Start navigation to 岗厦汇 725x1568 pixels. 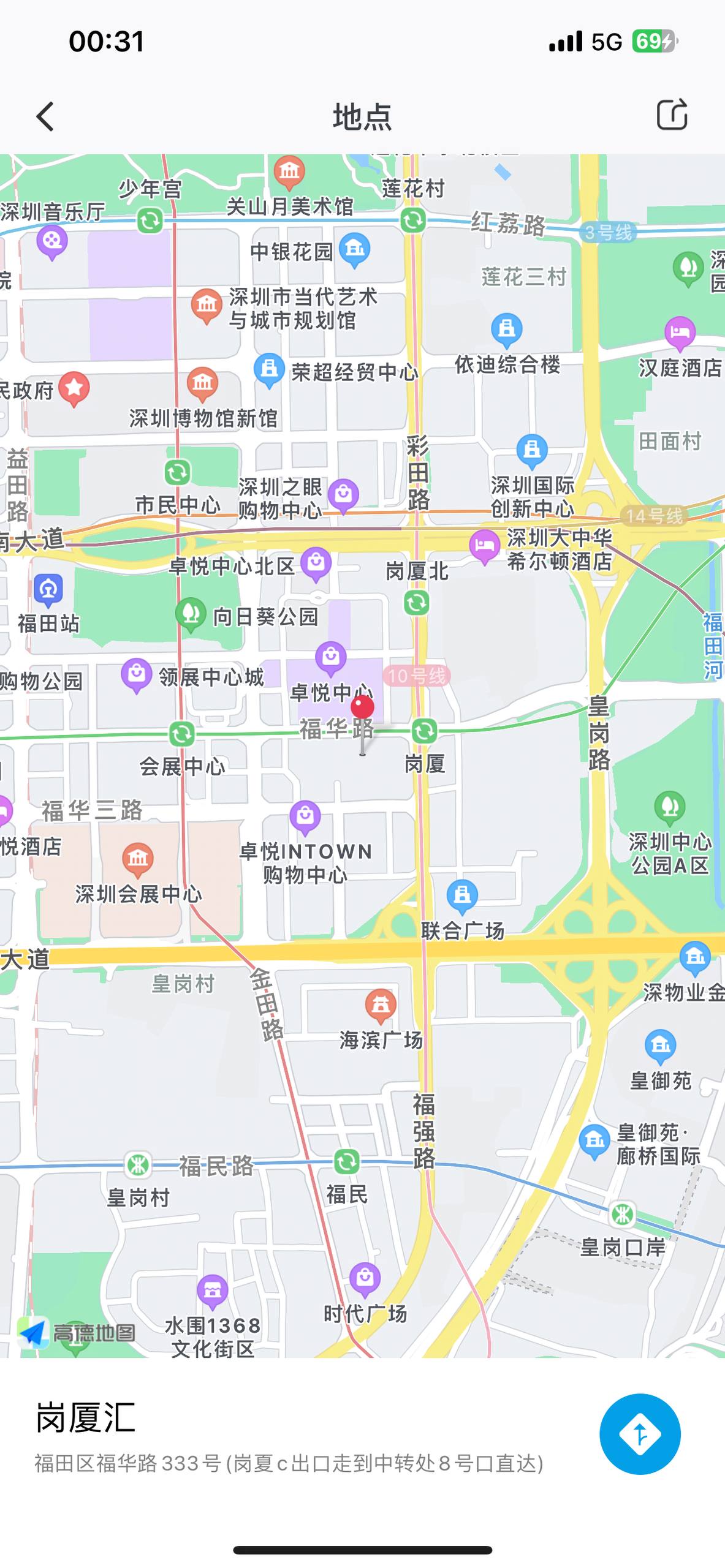640,1434
